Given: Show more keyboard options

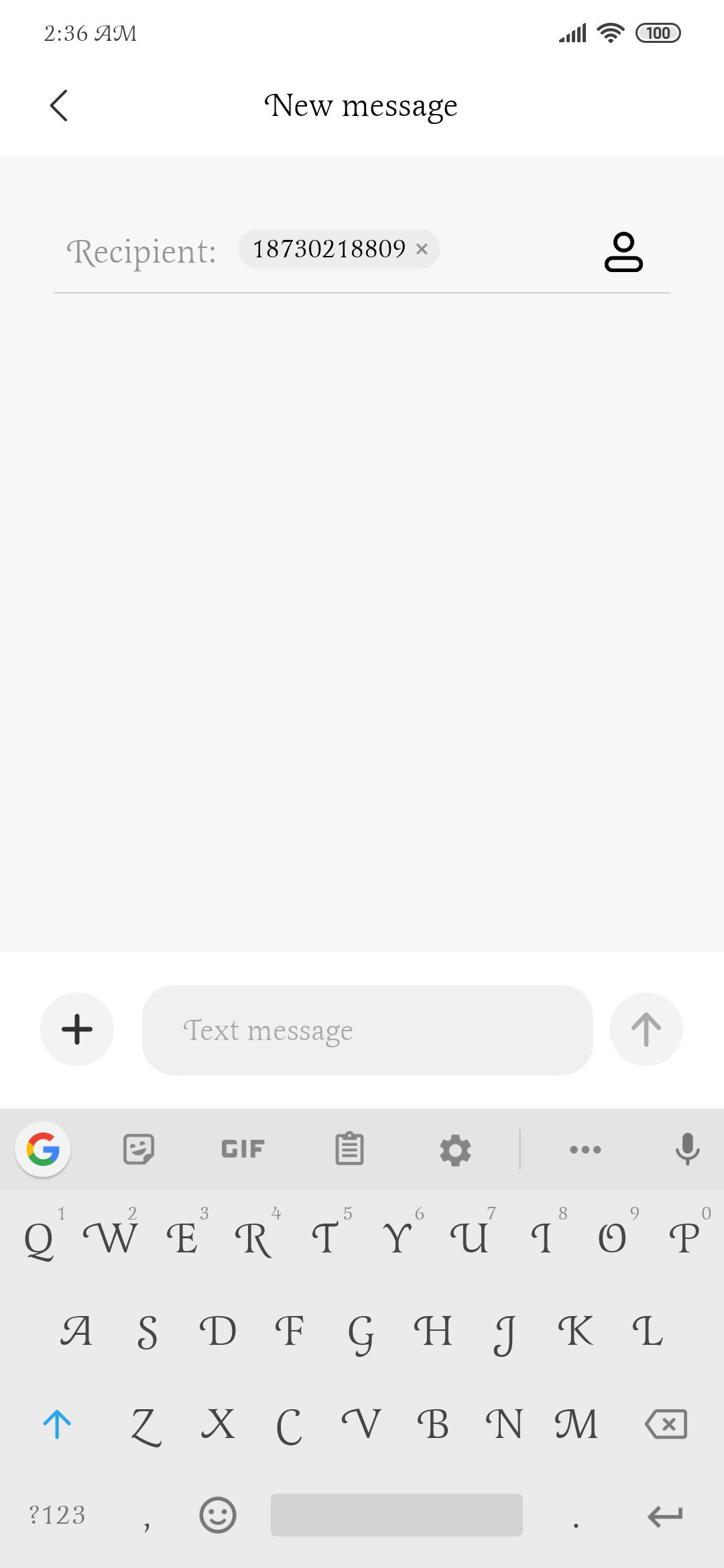Looking at the screenshot, I should coord(585,1150).
